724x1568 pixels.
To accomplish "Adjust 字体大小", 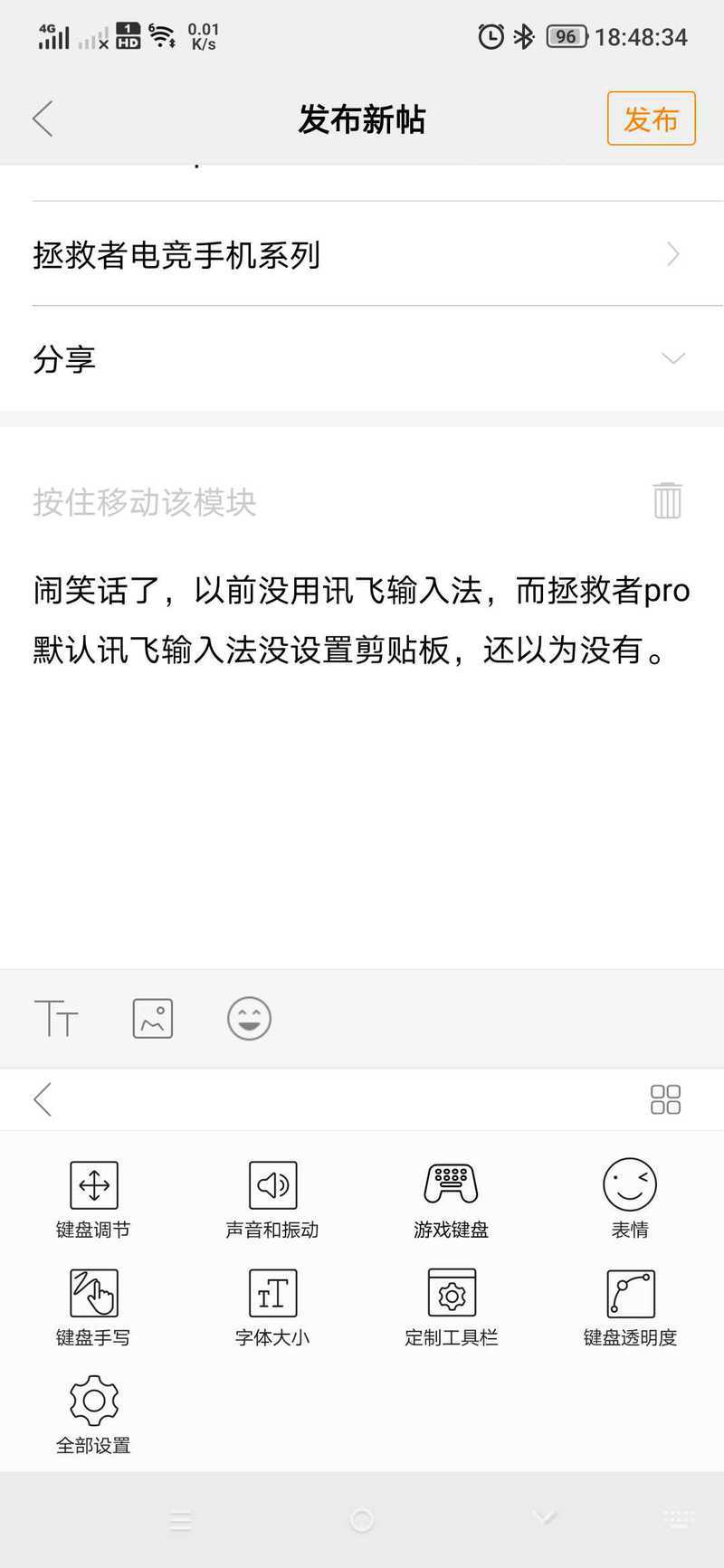I will point(272,1307).
